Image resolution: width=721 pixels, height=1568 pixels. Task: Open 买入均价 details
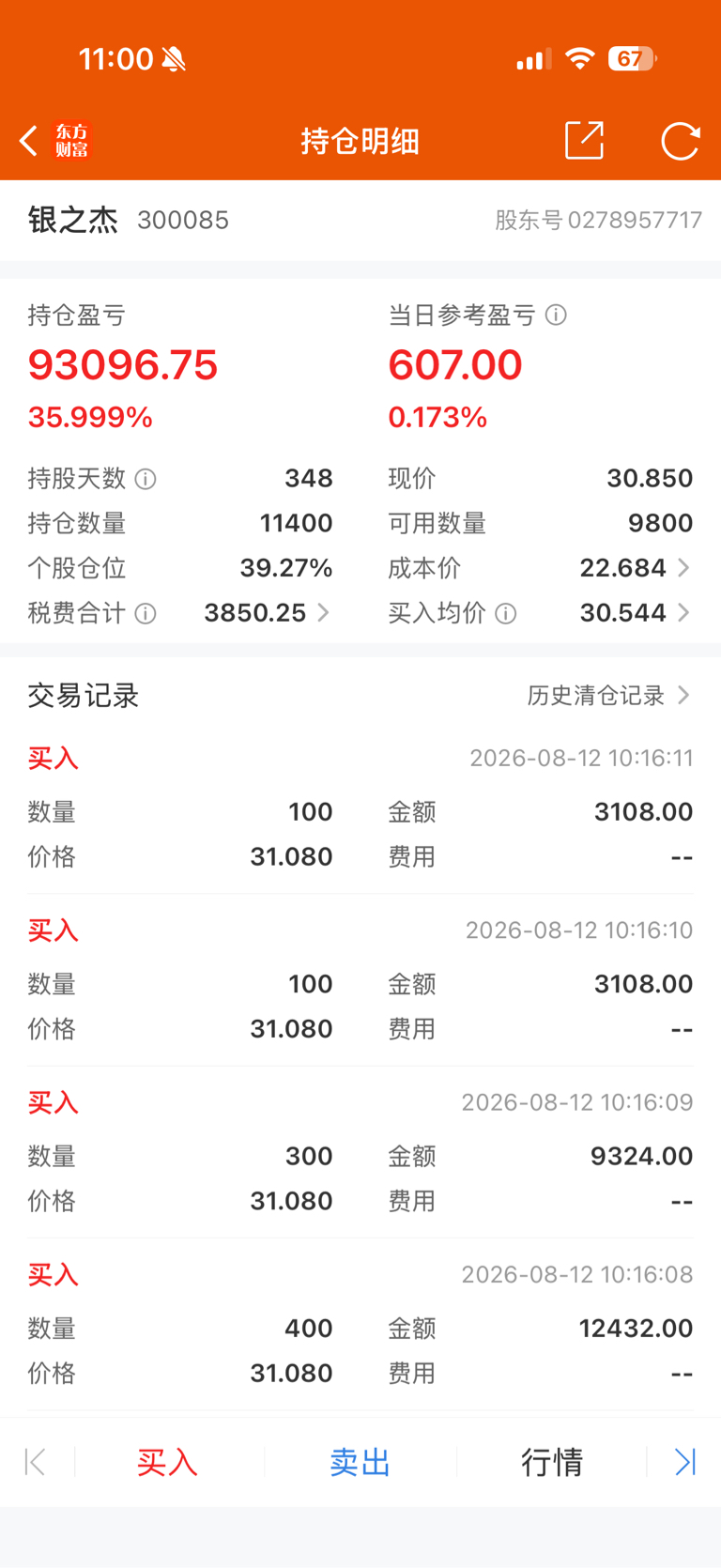pyautogui.click(x=636, y=613)
